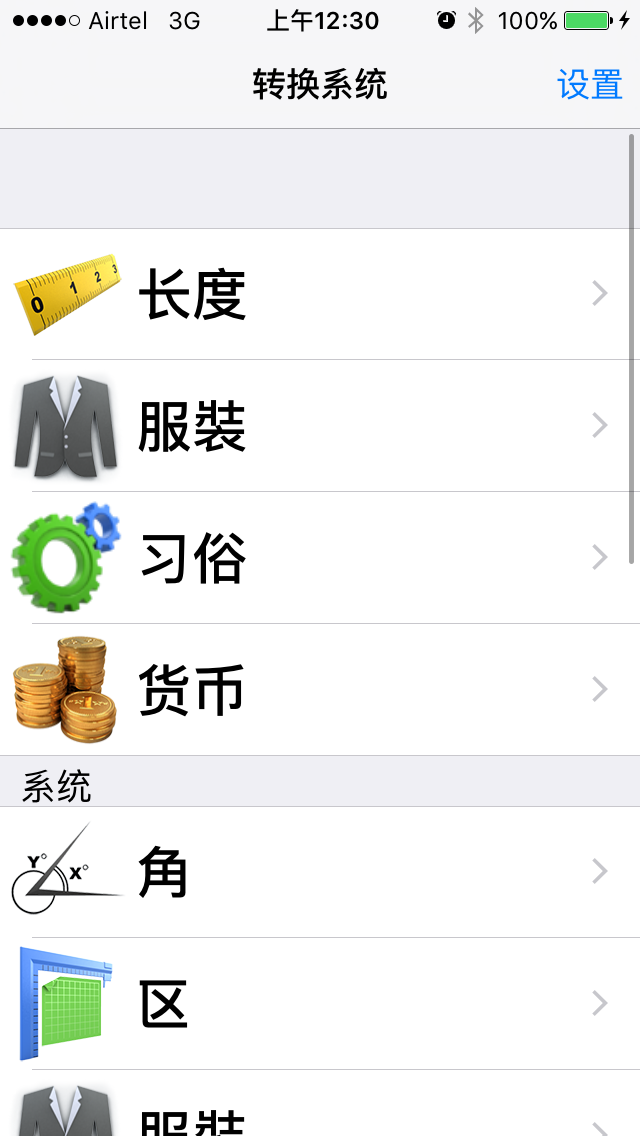Open the 长度 conversion row
This screenshot has width=640, height=1136.
320,294
